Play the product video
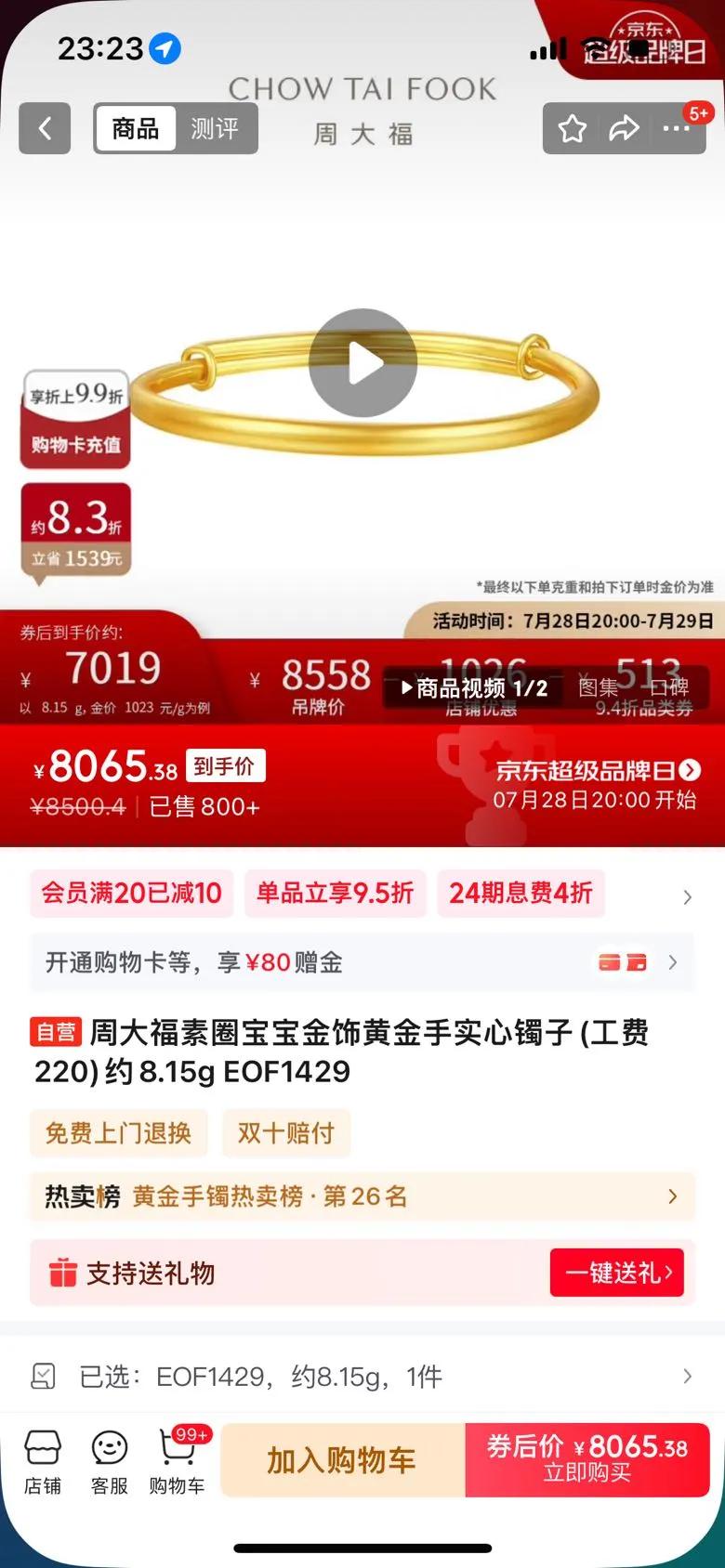The height and width of the screenshot is (1568, 725). pyautogui.click(x=362, y=363)
